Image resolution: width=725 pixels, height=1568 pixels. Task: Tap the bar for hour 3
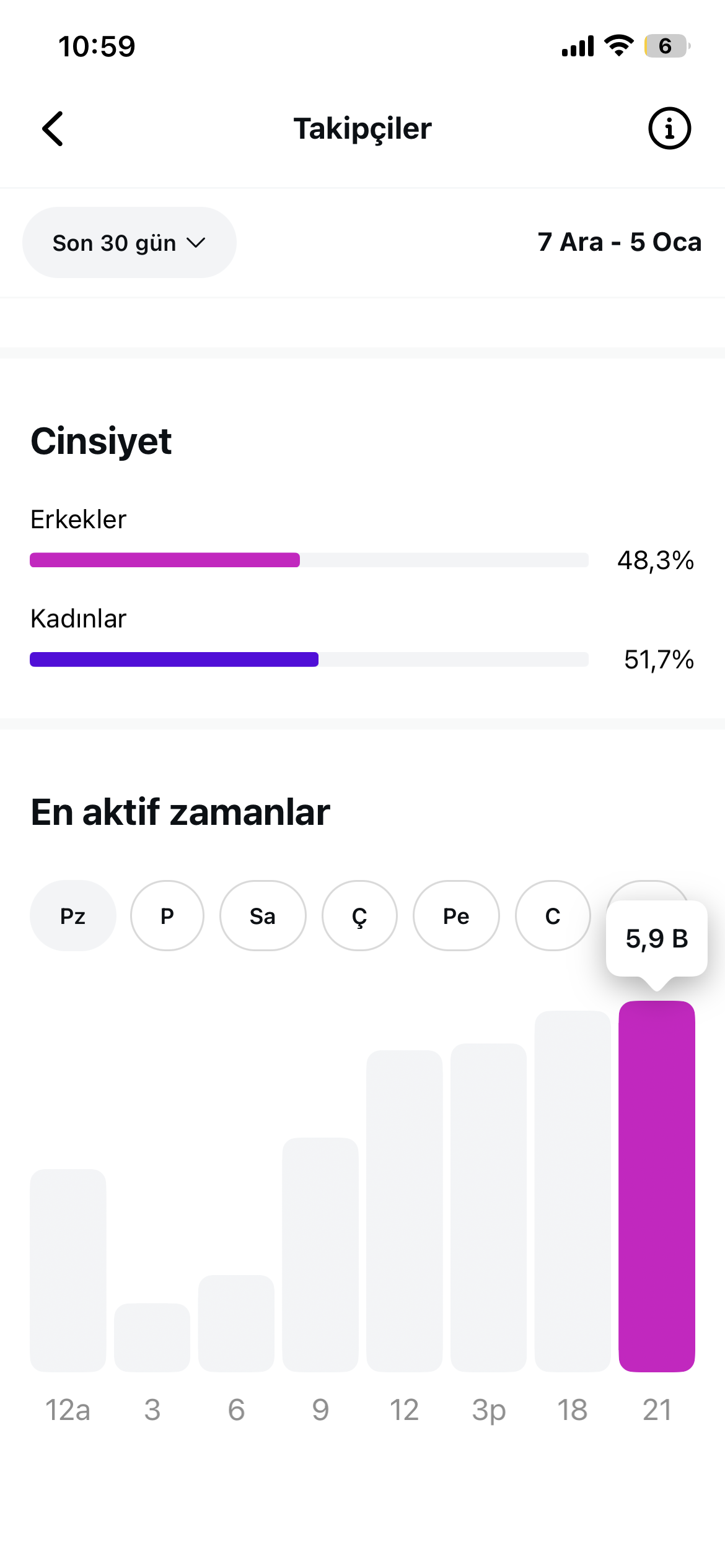coord(152,1338)
